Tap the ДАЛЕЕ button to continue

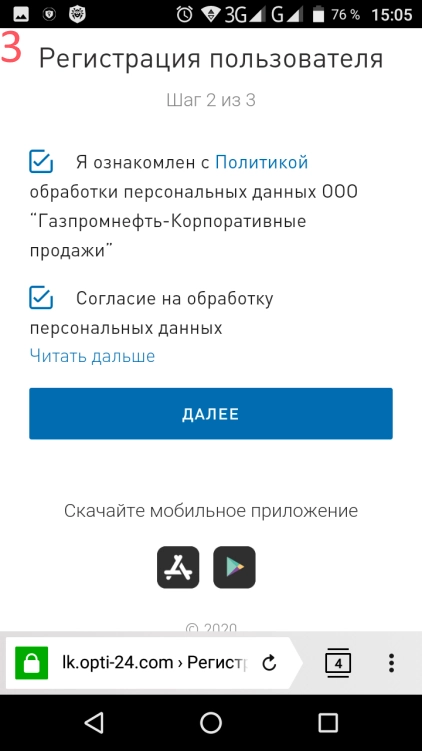coord(211,414)
